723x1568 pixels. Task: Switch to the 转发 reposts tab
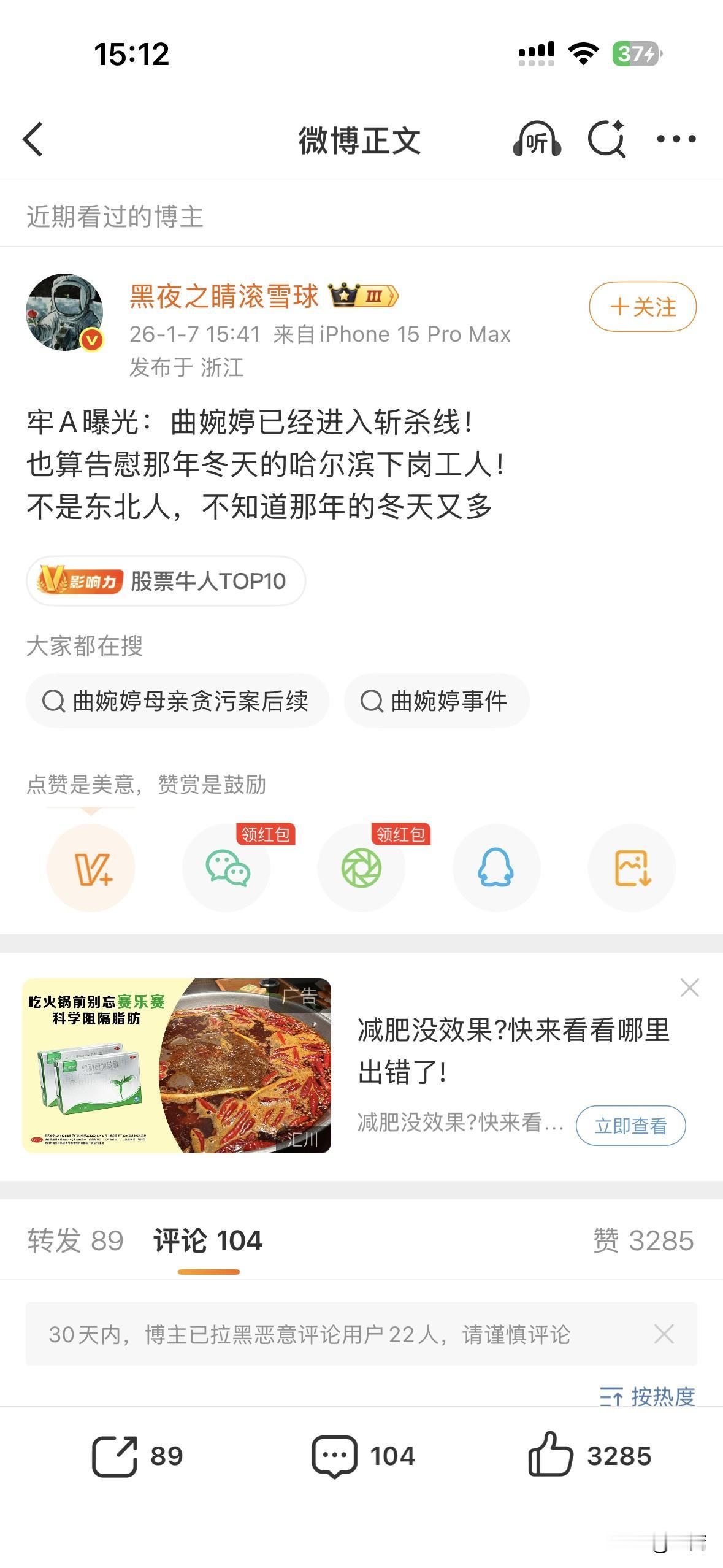(x=75, y=1240)
